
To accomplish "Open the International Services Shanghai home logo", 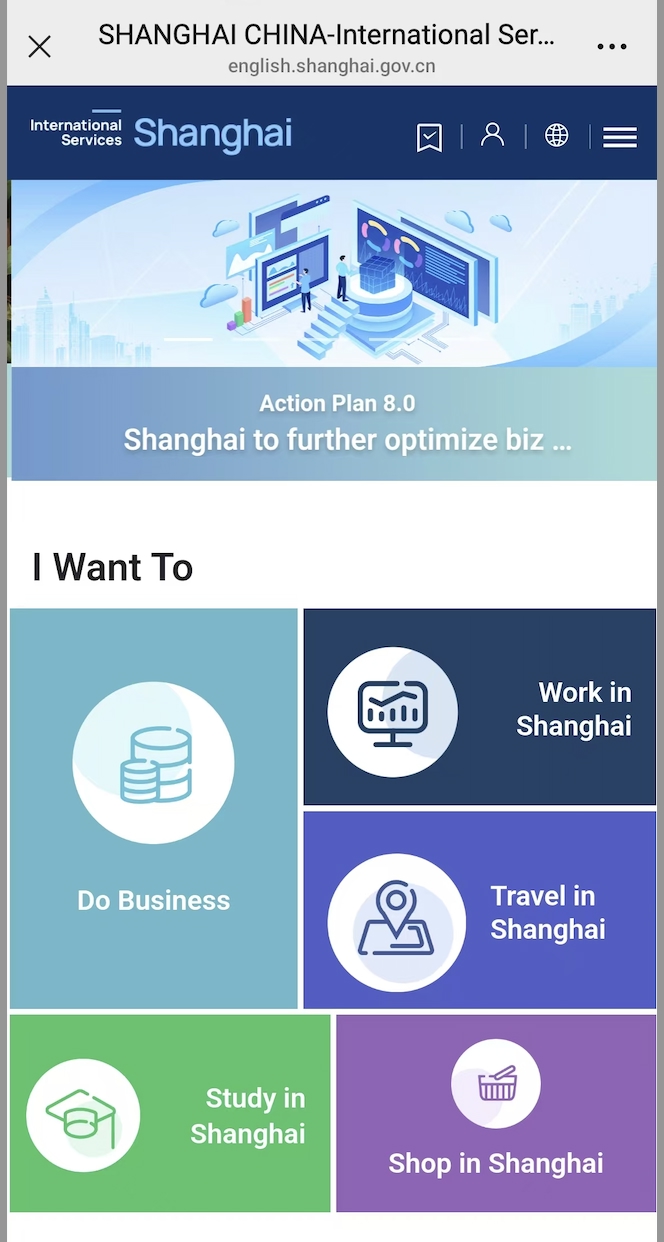I will click(161, 134).
